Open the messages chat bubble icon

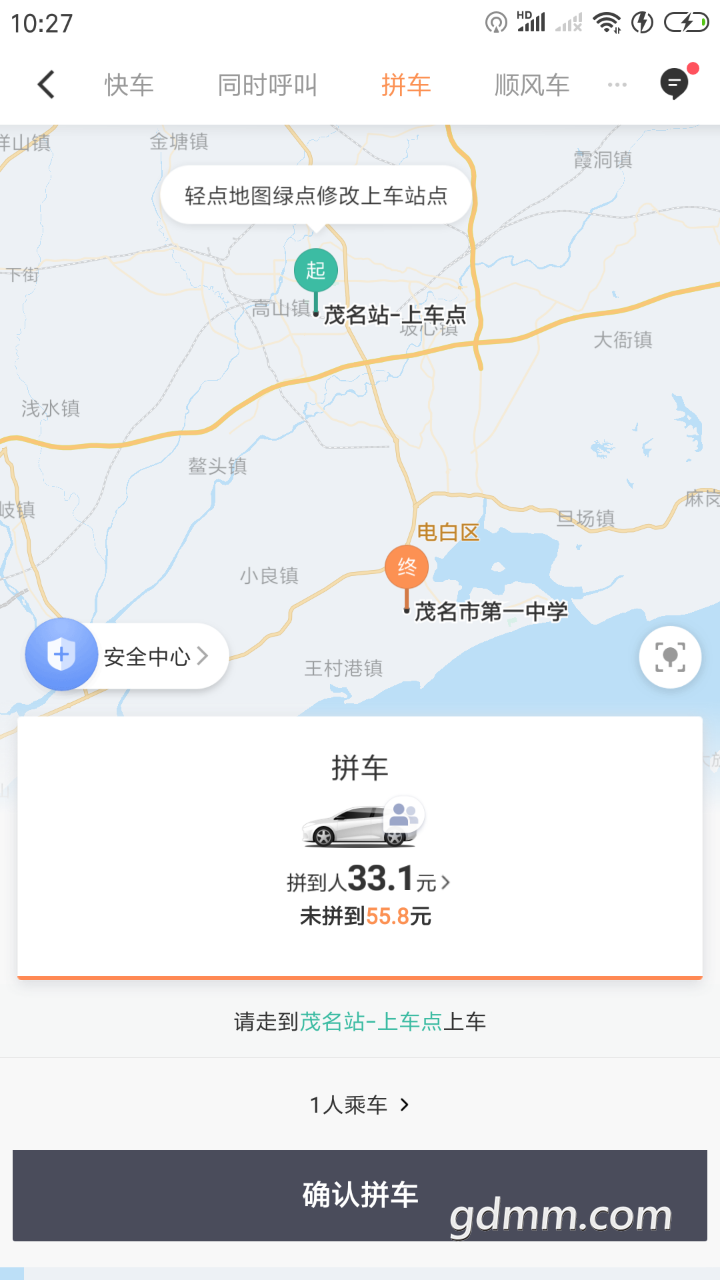point(675,84)
